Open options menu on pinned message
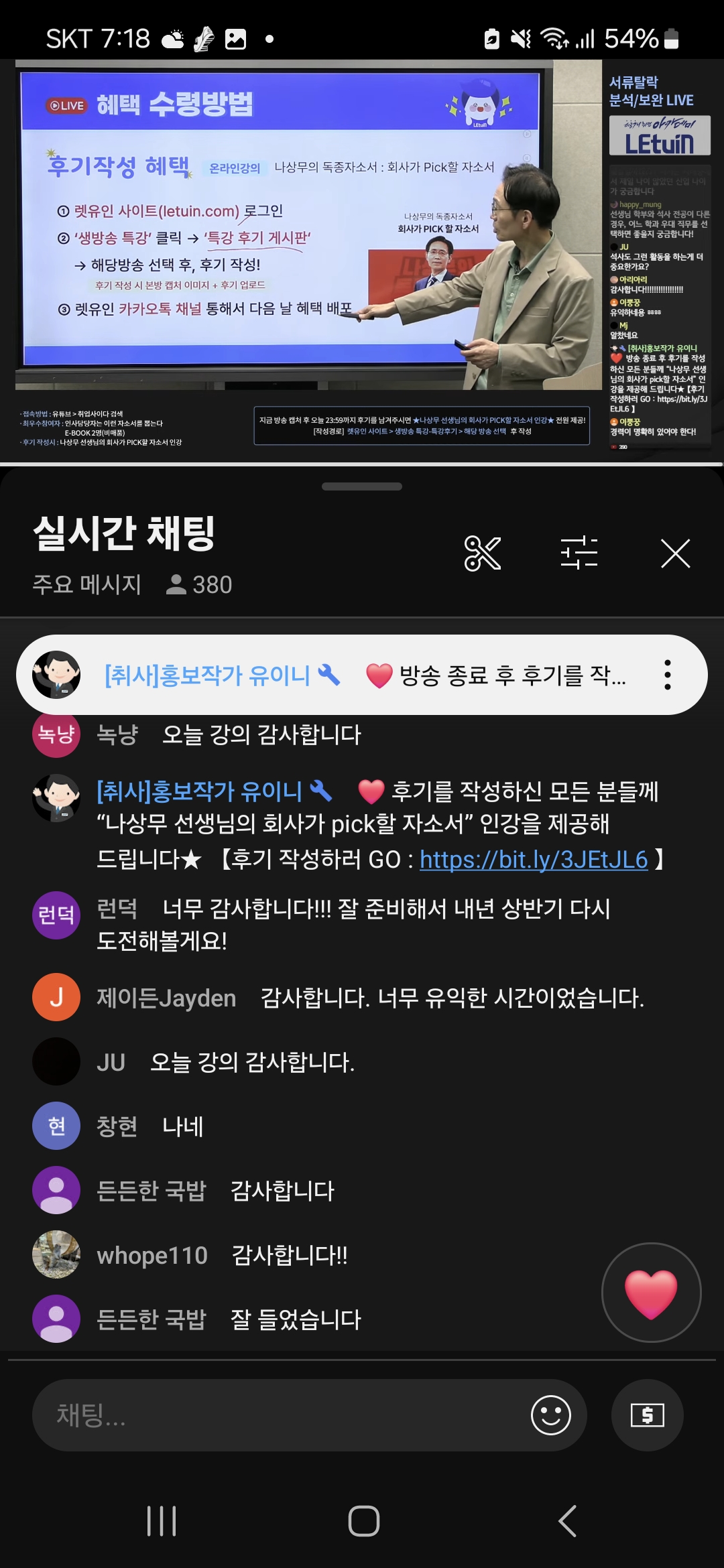 click(667, 675)
